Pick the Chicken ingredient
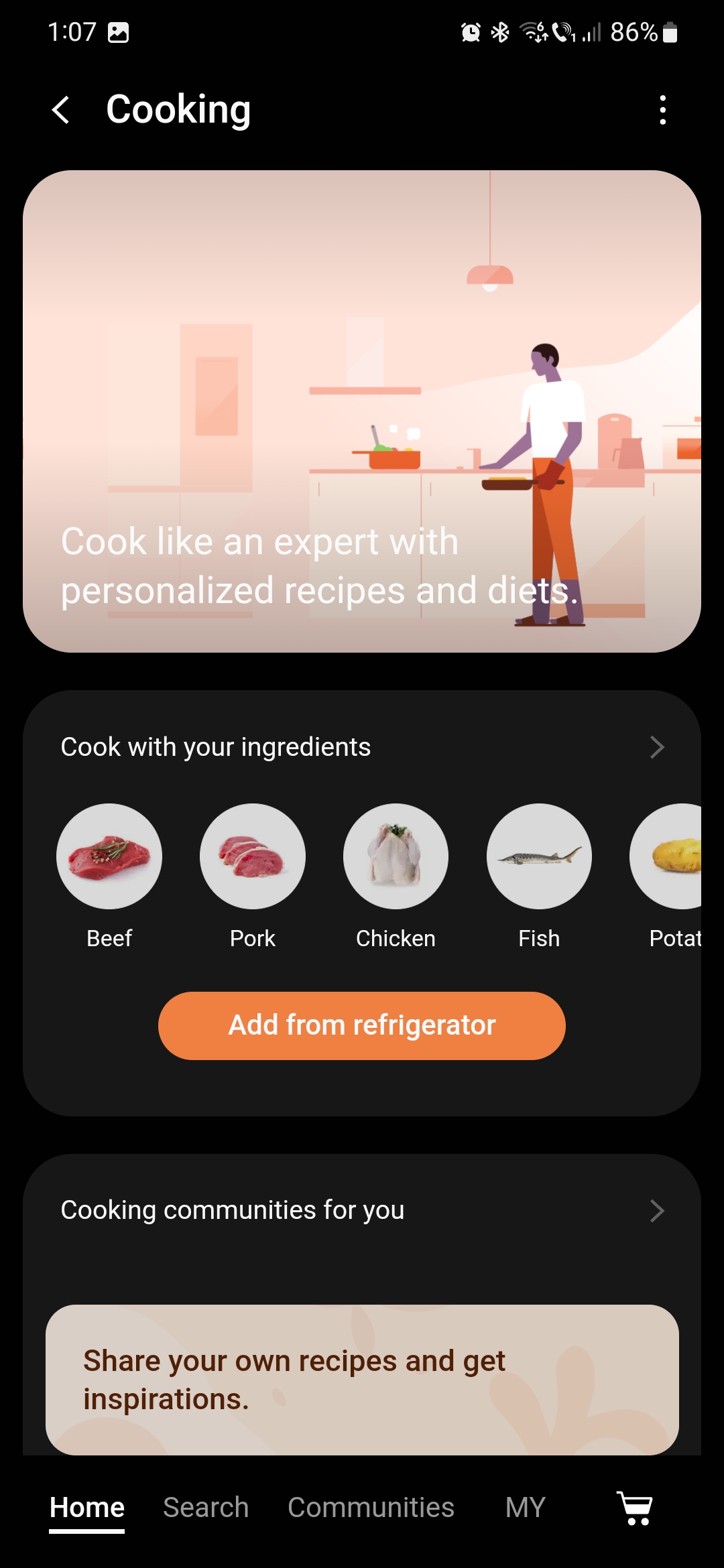Screen dimensions: 724x1568 (396, 857)
